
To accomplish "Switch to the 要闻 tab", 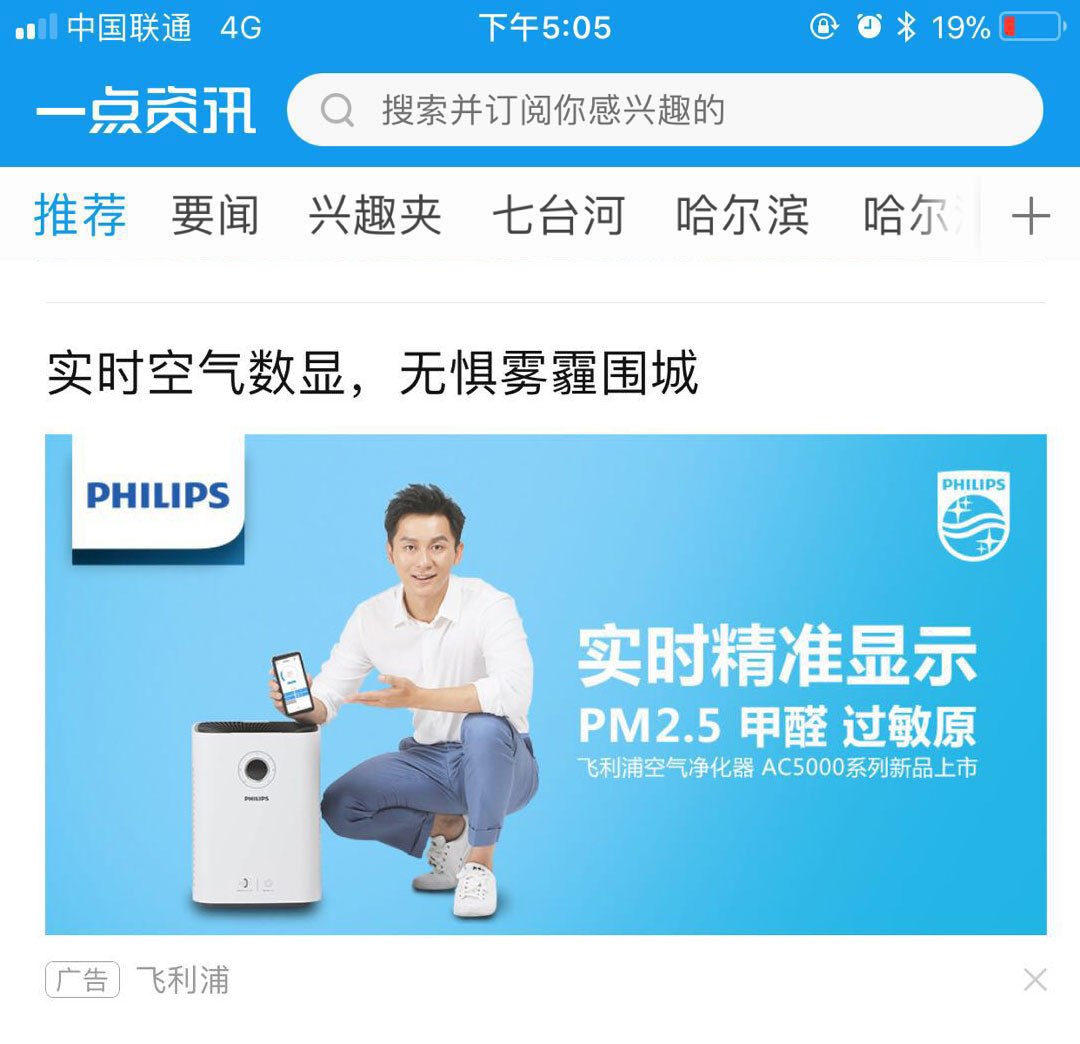I will [215, 215].
